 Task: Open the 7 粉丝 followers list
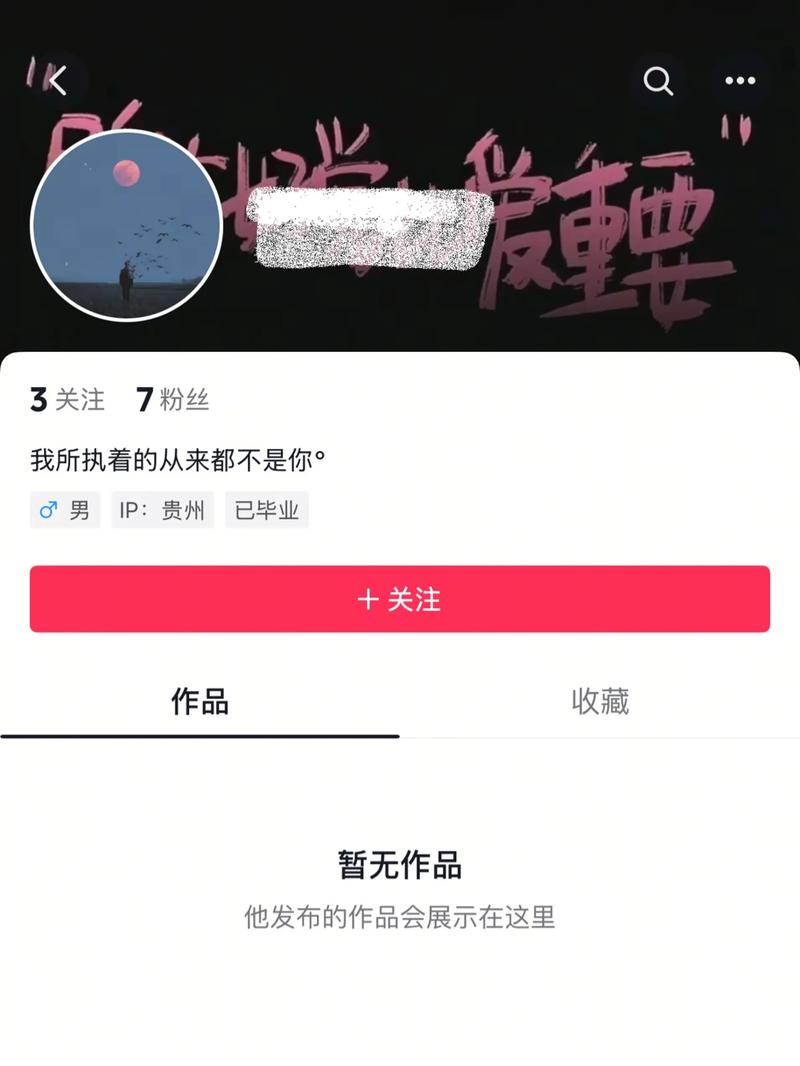173,400
